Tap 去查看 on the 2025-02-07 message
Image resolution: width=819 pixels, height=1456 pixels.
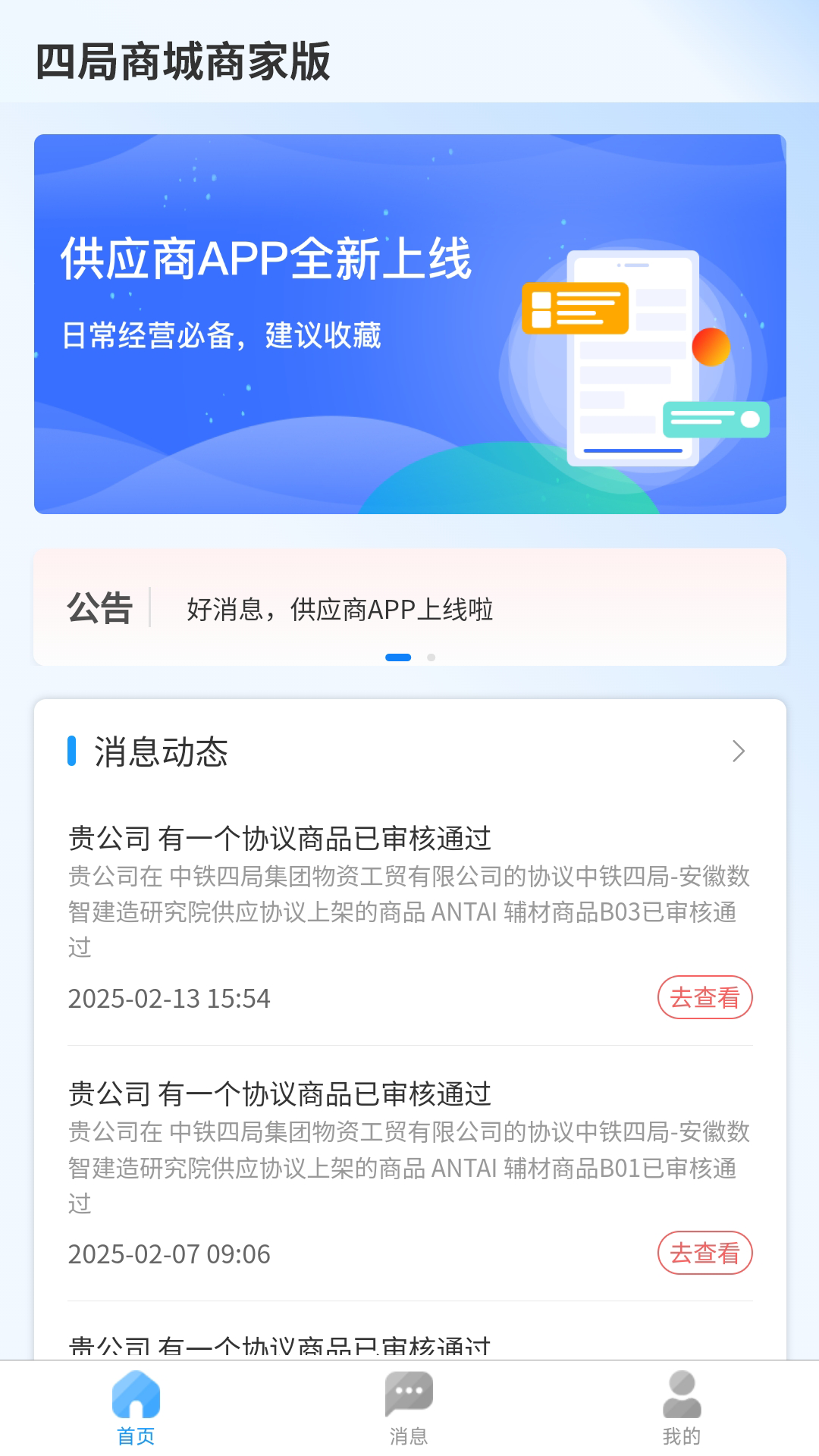706,1253
